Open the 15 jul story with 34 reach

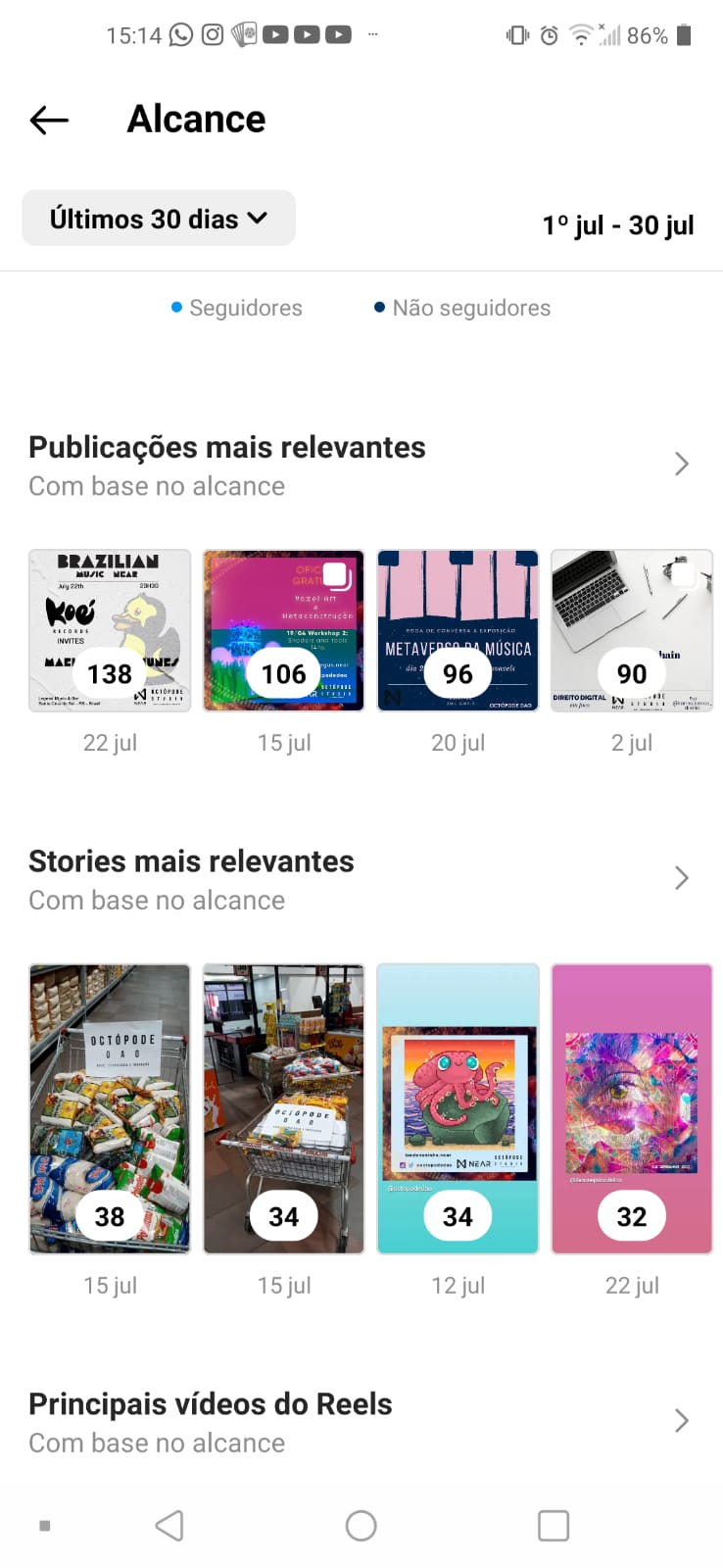pyautogui.click(x=284, y=1108)
